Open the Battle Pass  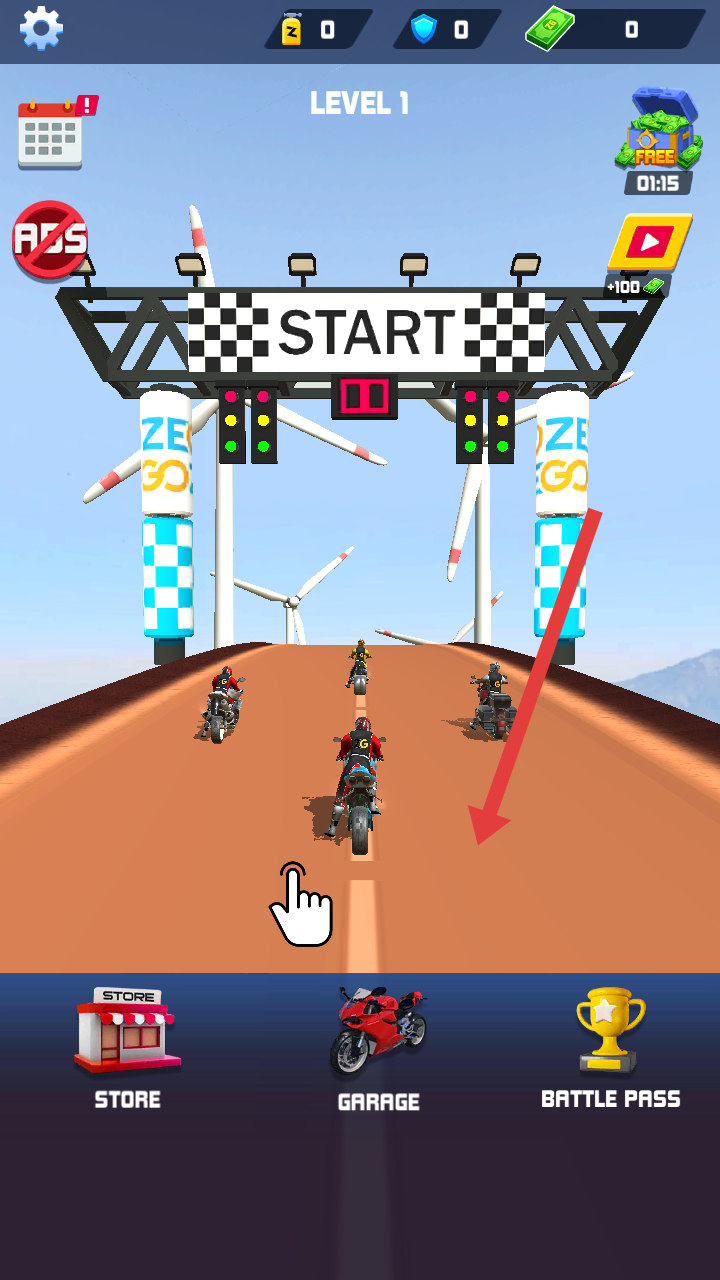pos(610,1046)
